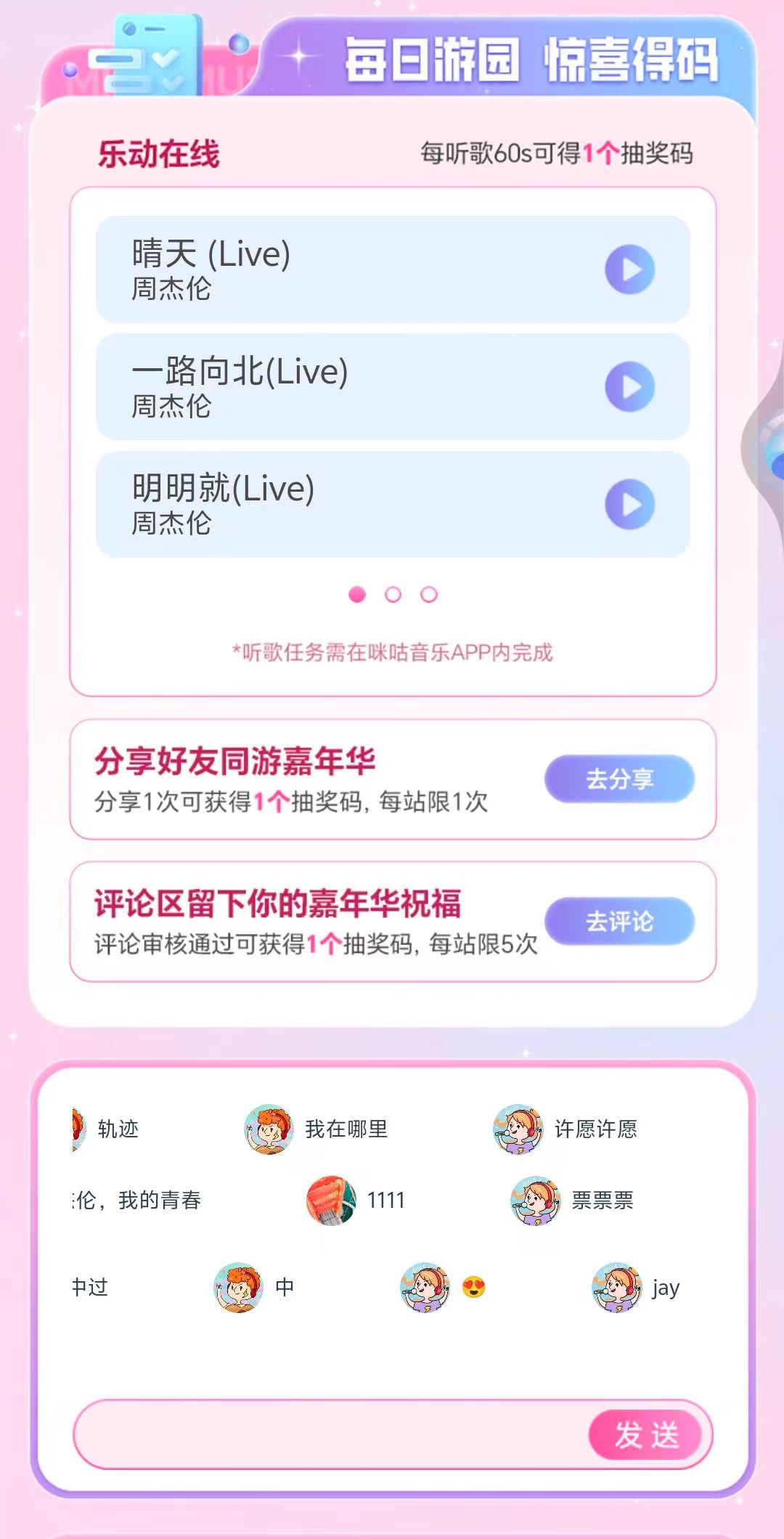This screenshot has width=784, height=1539.
Task: Tap 去分享 to share with friends
Action: (619, 779)
